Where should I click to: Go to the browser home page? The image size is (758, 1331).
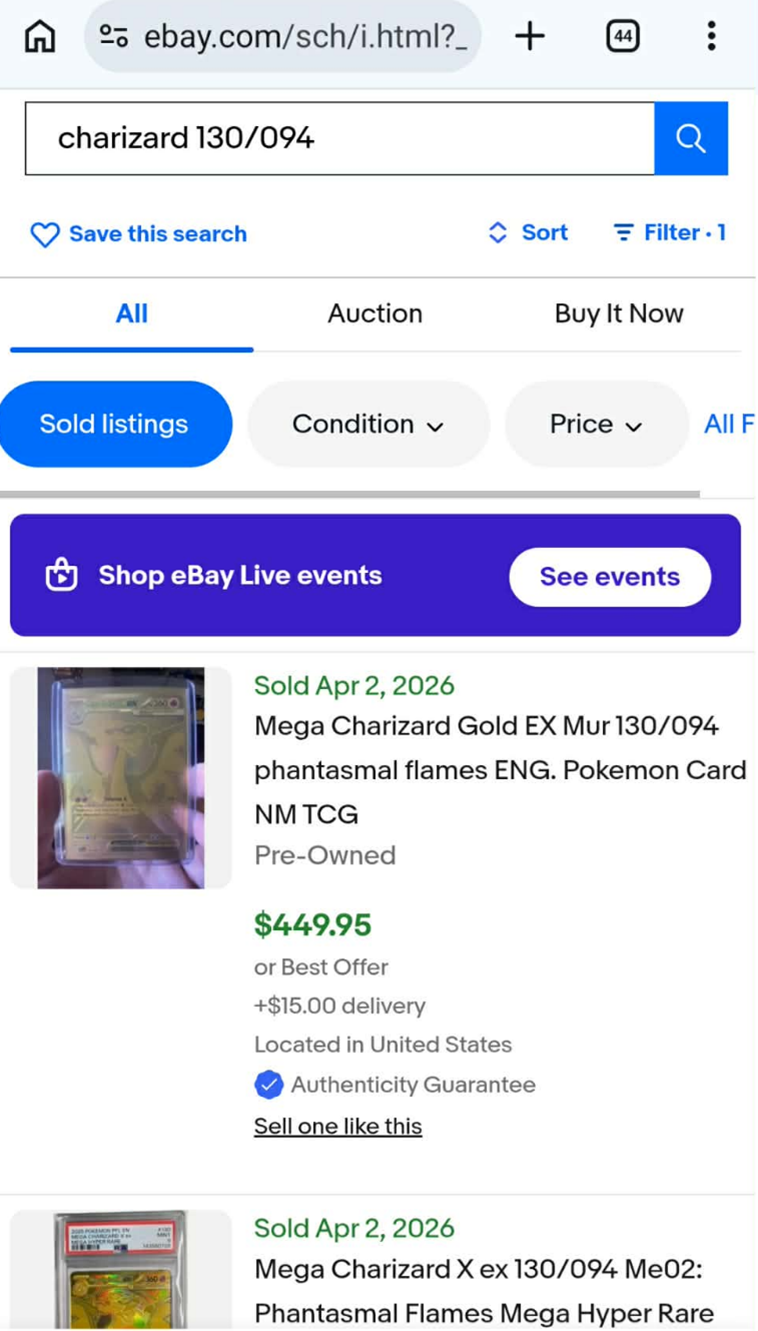(x=40, y=37)
